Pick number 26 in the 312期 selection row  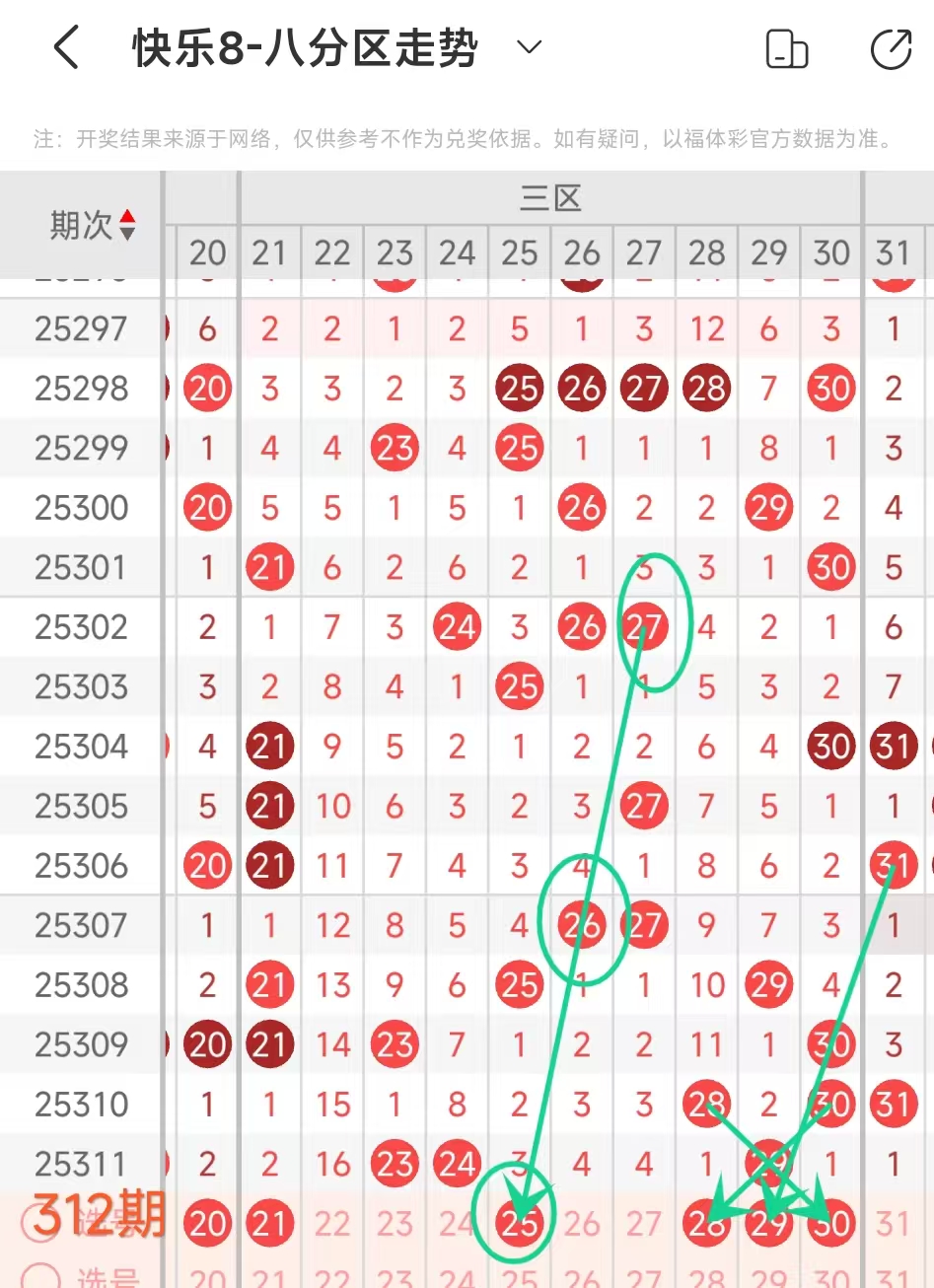tap(582, 1224)
